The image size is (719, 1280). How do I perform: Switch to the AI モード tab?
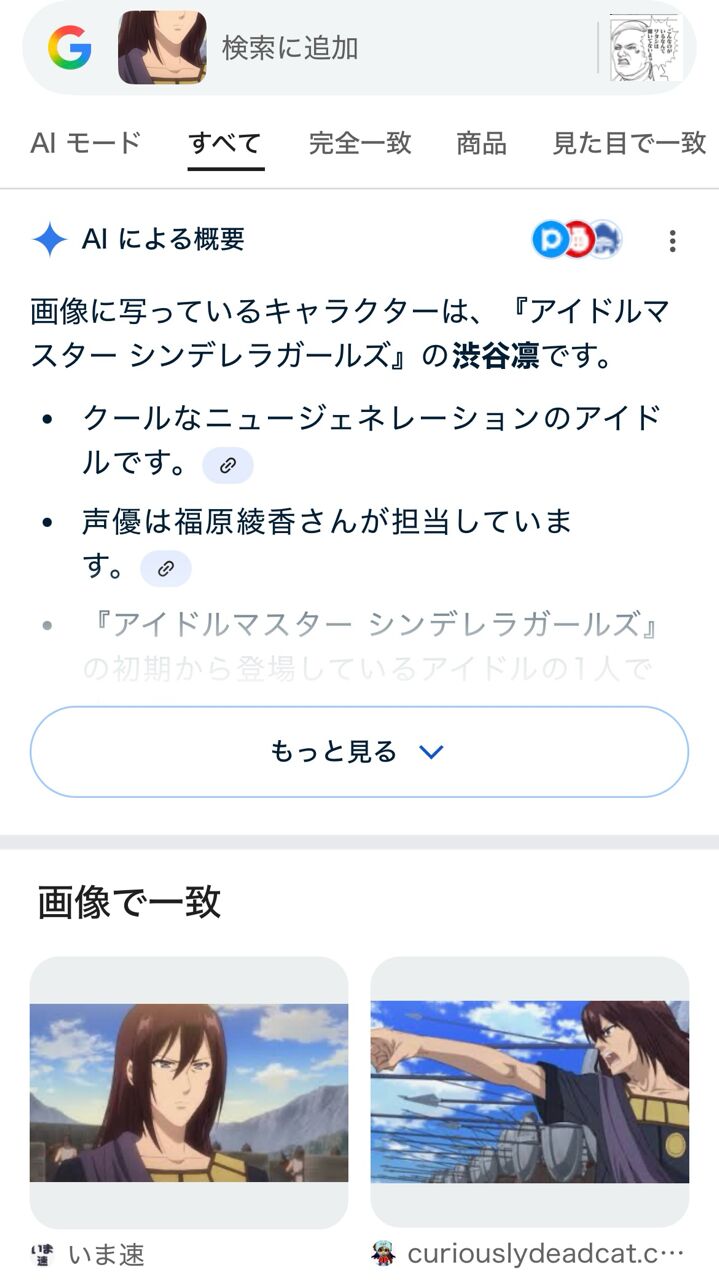[x=86, y=143]
